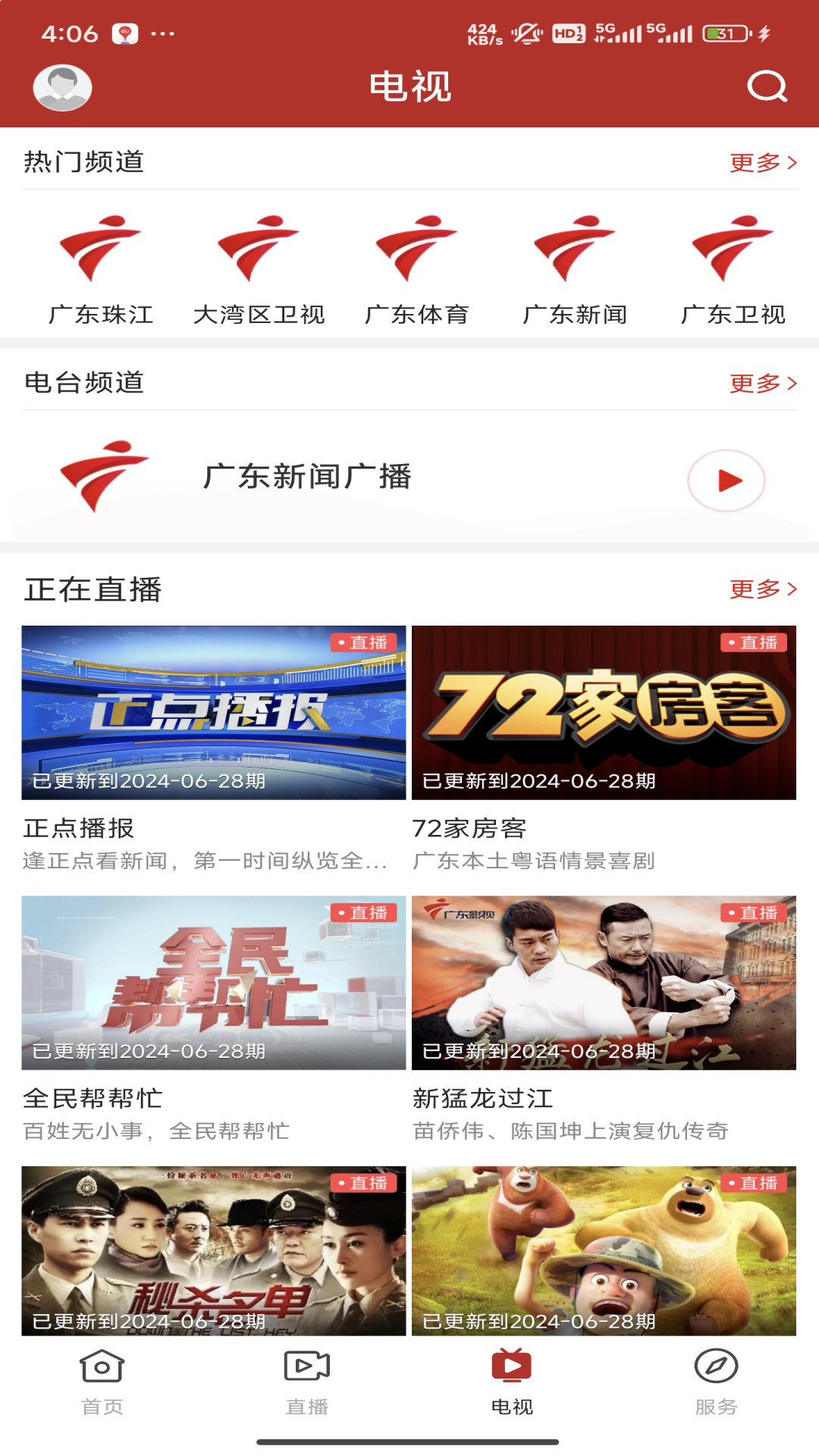Viewport: 819px width, 1456px height.
Task: Open the search icon in the header
Action: click(767, 86)
